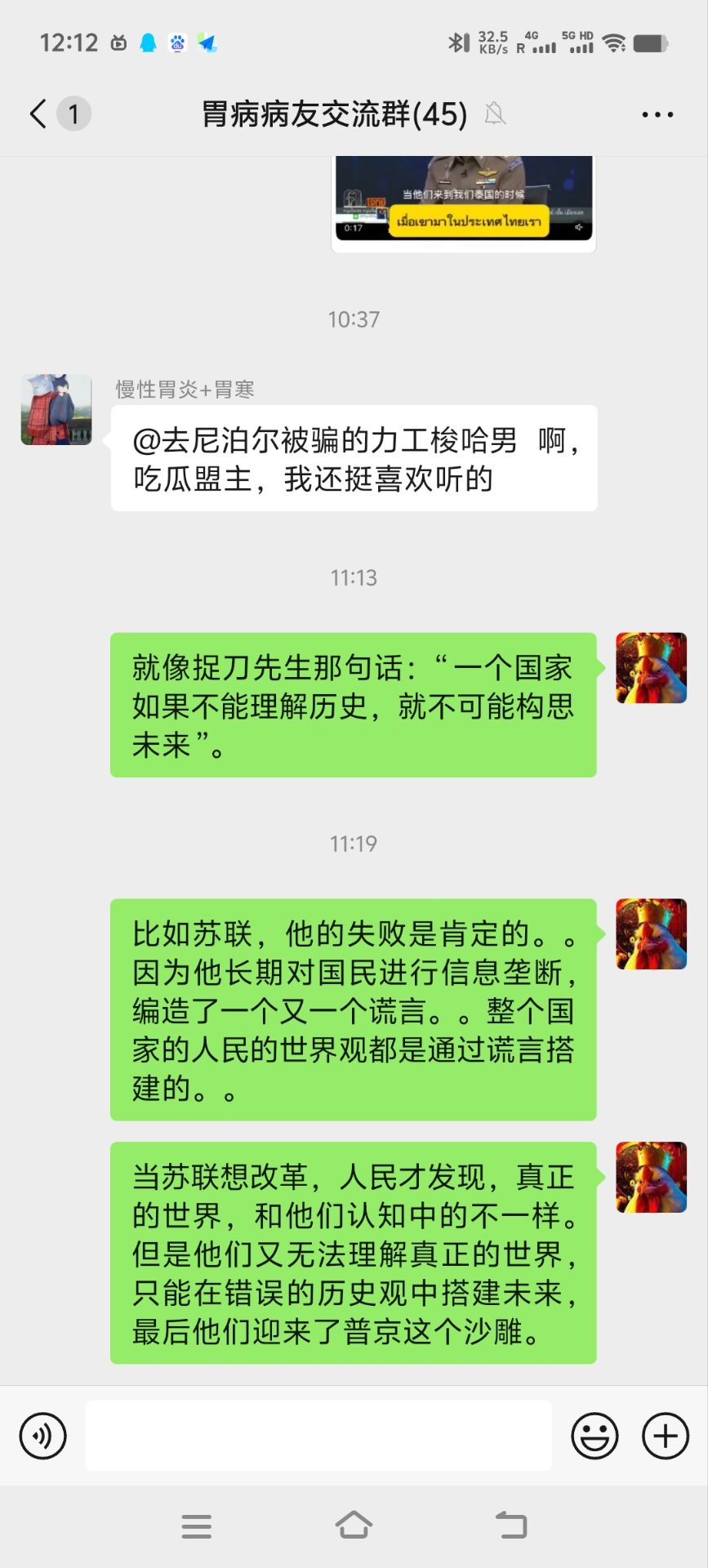
Task: Focus the message text field
Action: [318, 1436]
